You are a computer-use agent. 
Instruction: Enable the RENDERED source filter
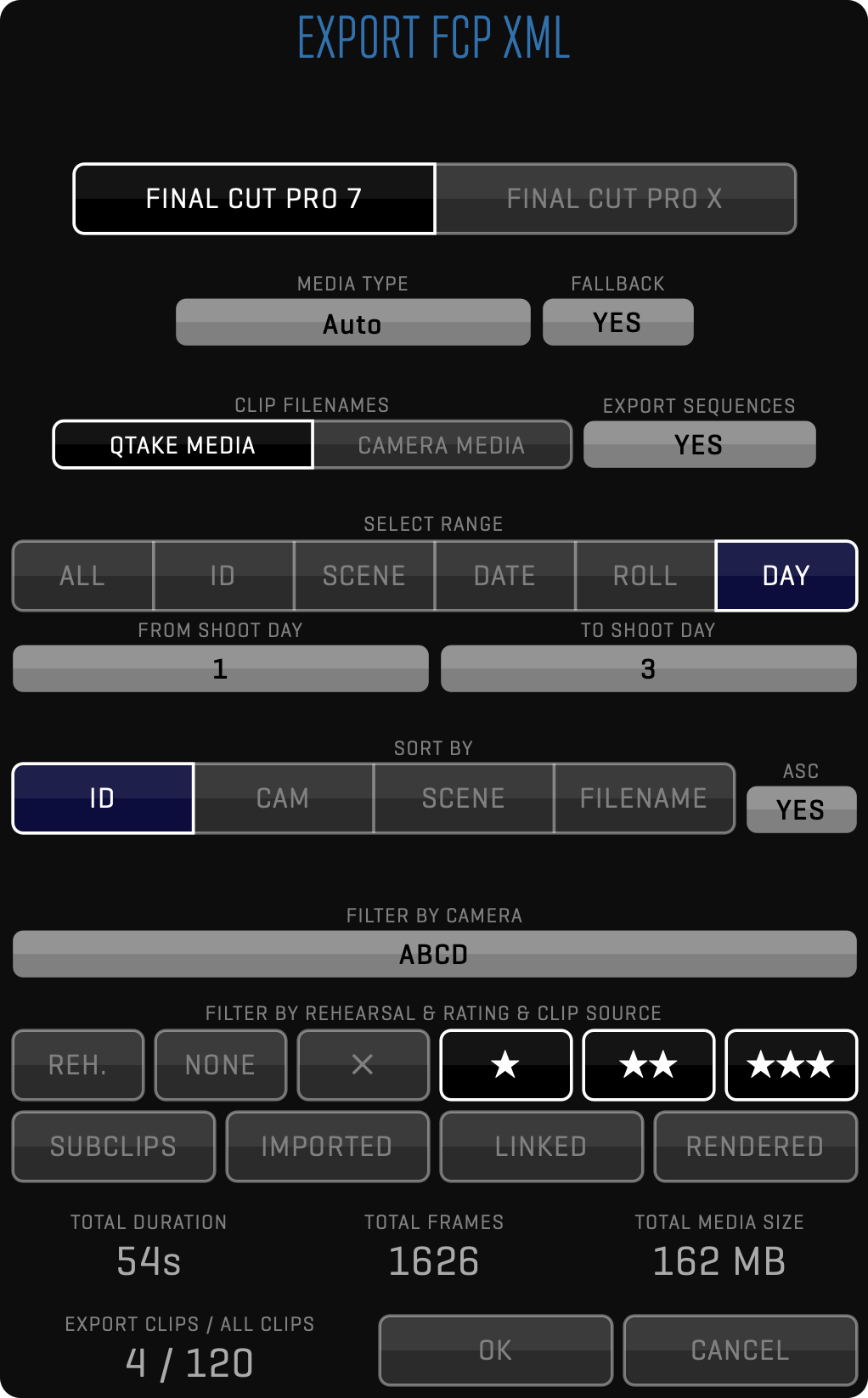pyautogui.click(x=755, y=1147)
